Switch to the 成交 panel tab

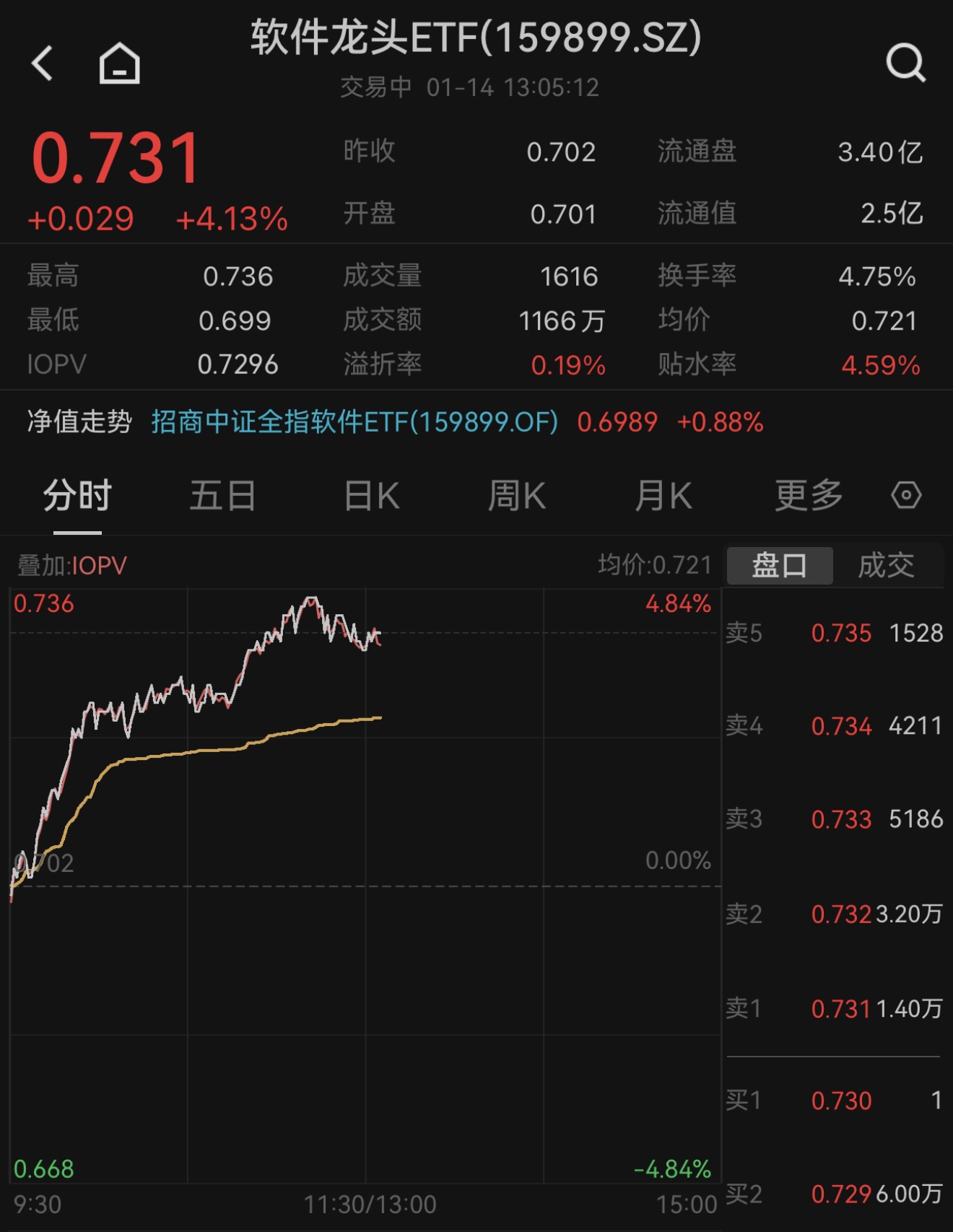click(x=887, y=566)
